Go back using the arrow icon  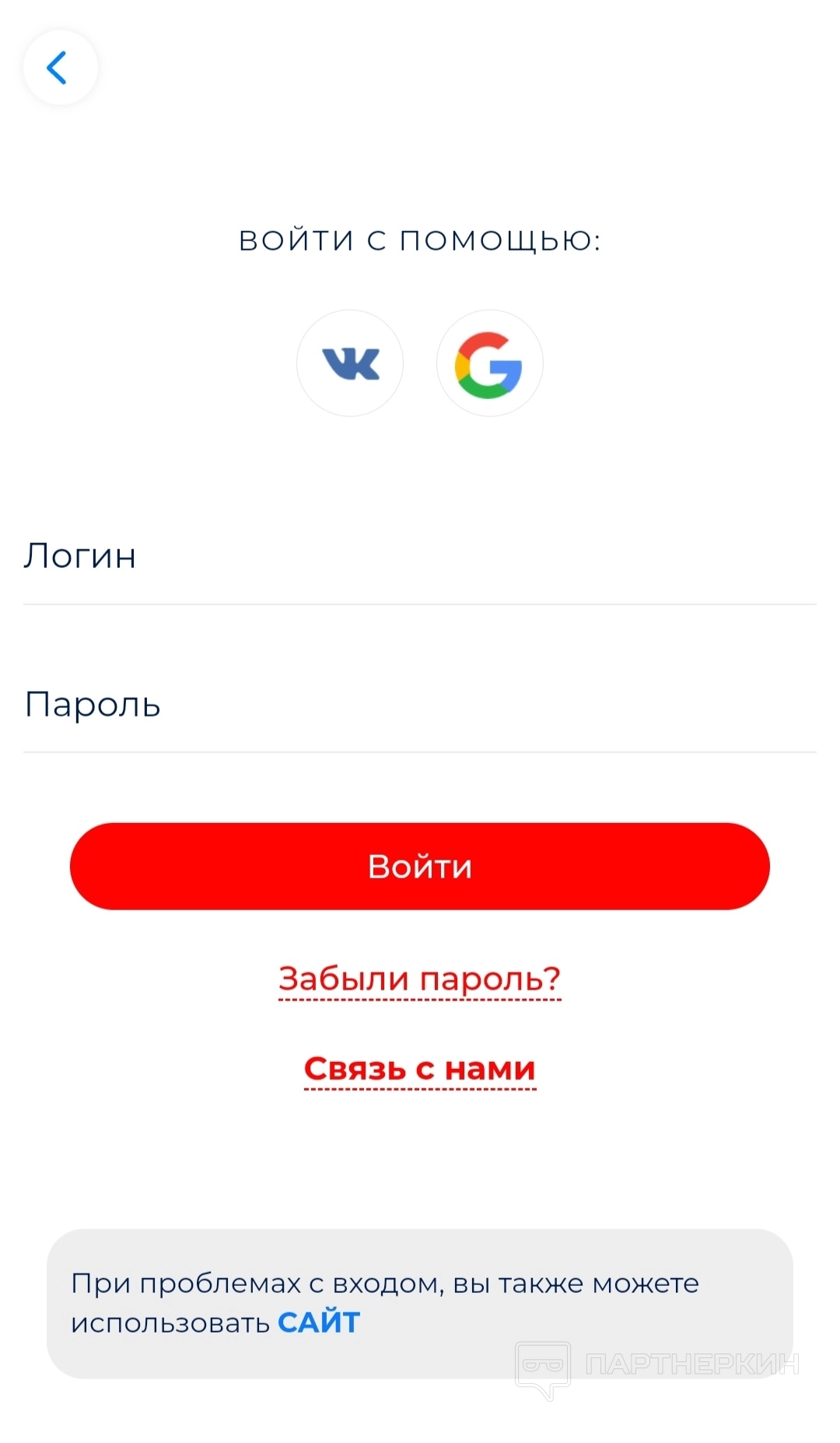[x=60, y=68]
